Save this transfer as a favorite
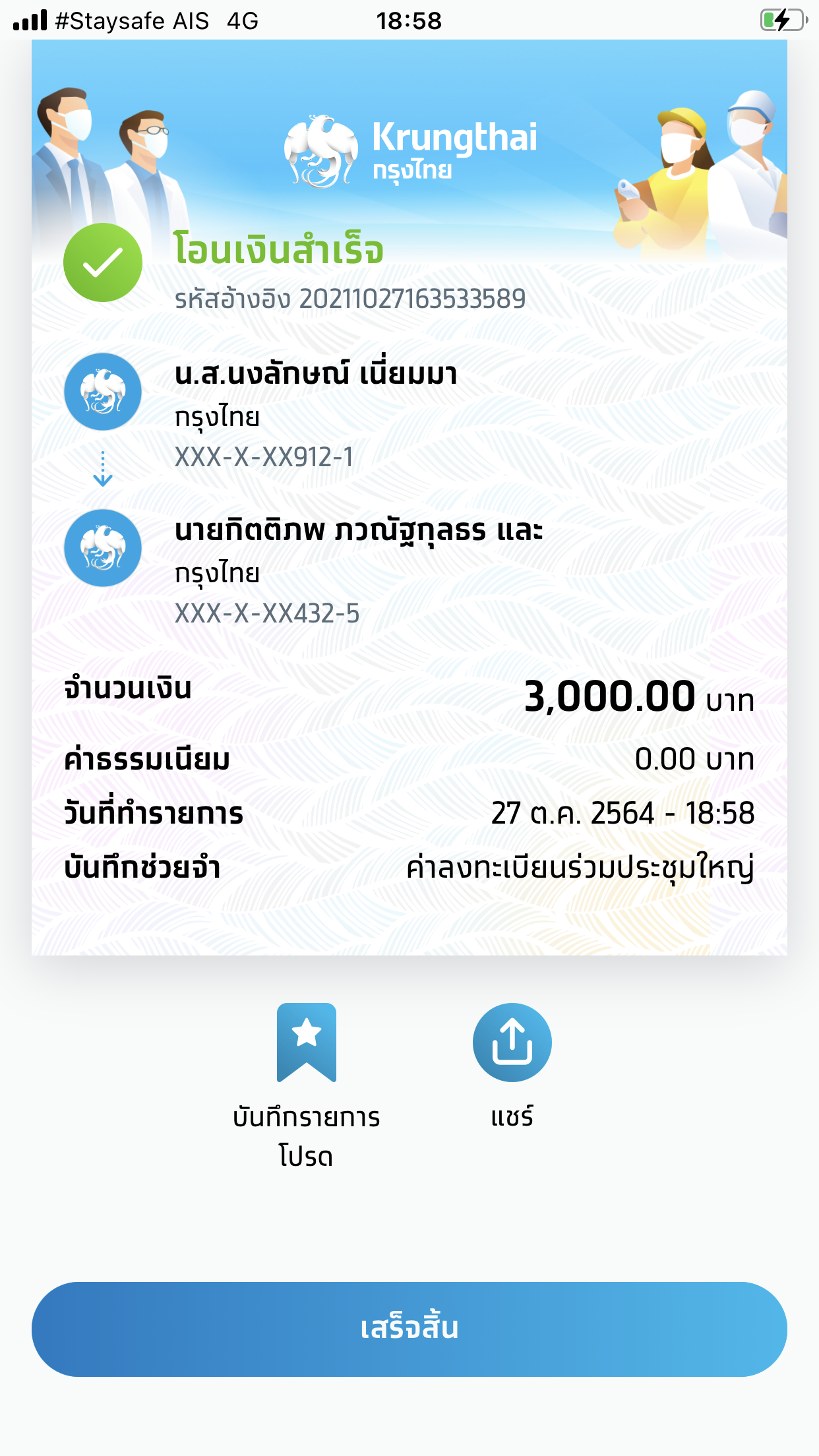The height and width of the screenshot is (1456, 819). [x=307, y=1043]
